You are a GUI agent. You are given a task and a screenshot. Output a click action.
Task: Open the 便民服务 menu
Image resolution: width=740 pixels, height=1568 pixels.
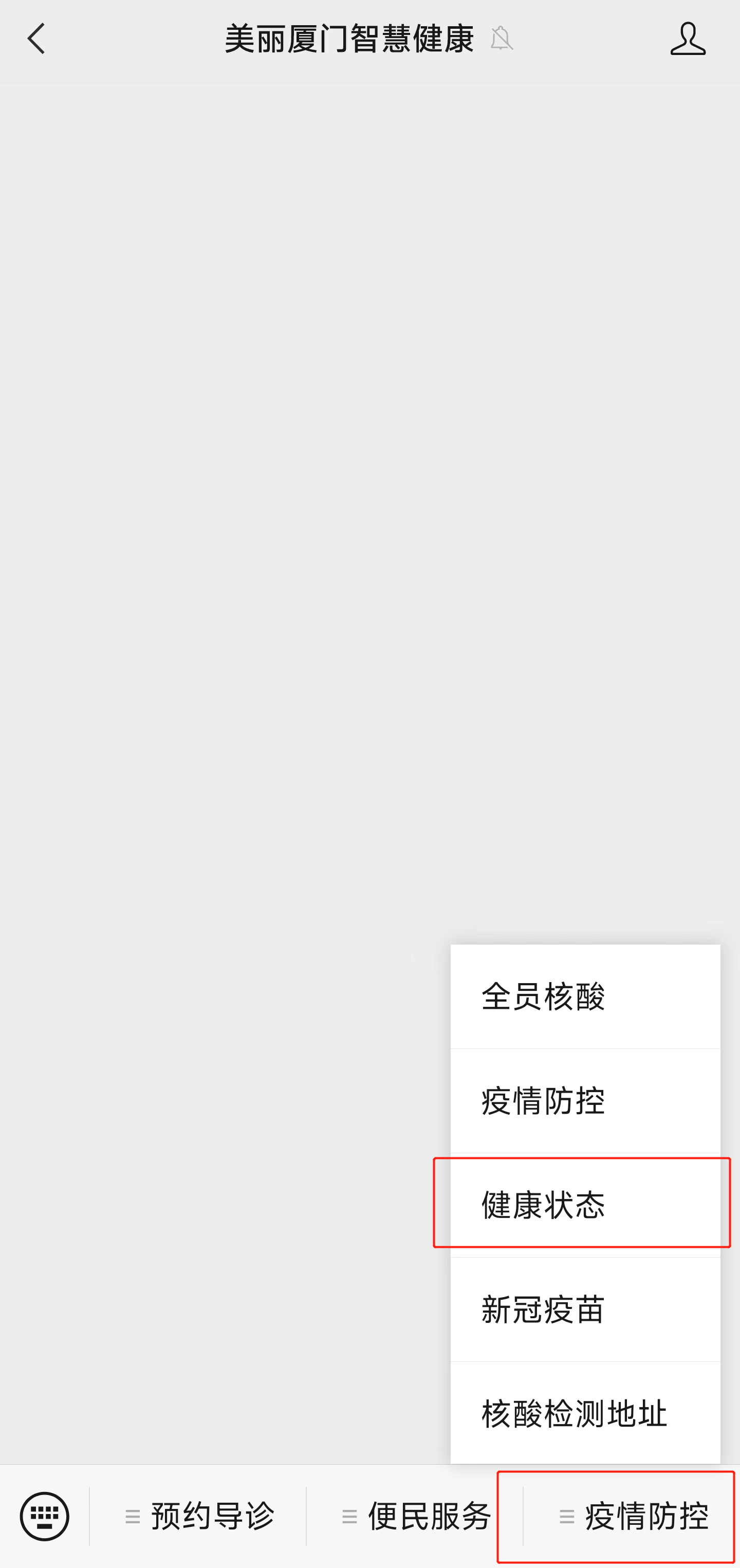pos(416,1516)
